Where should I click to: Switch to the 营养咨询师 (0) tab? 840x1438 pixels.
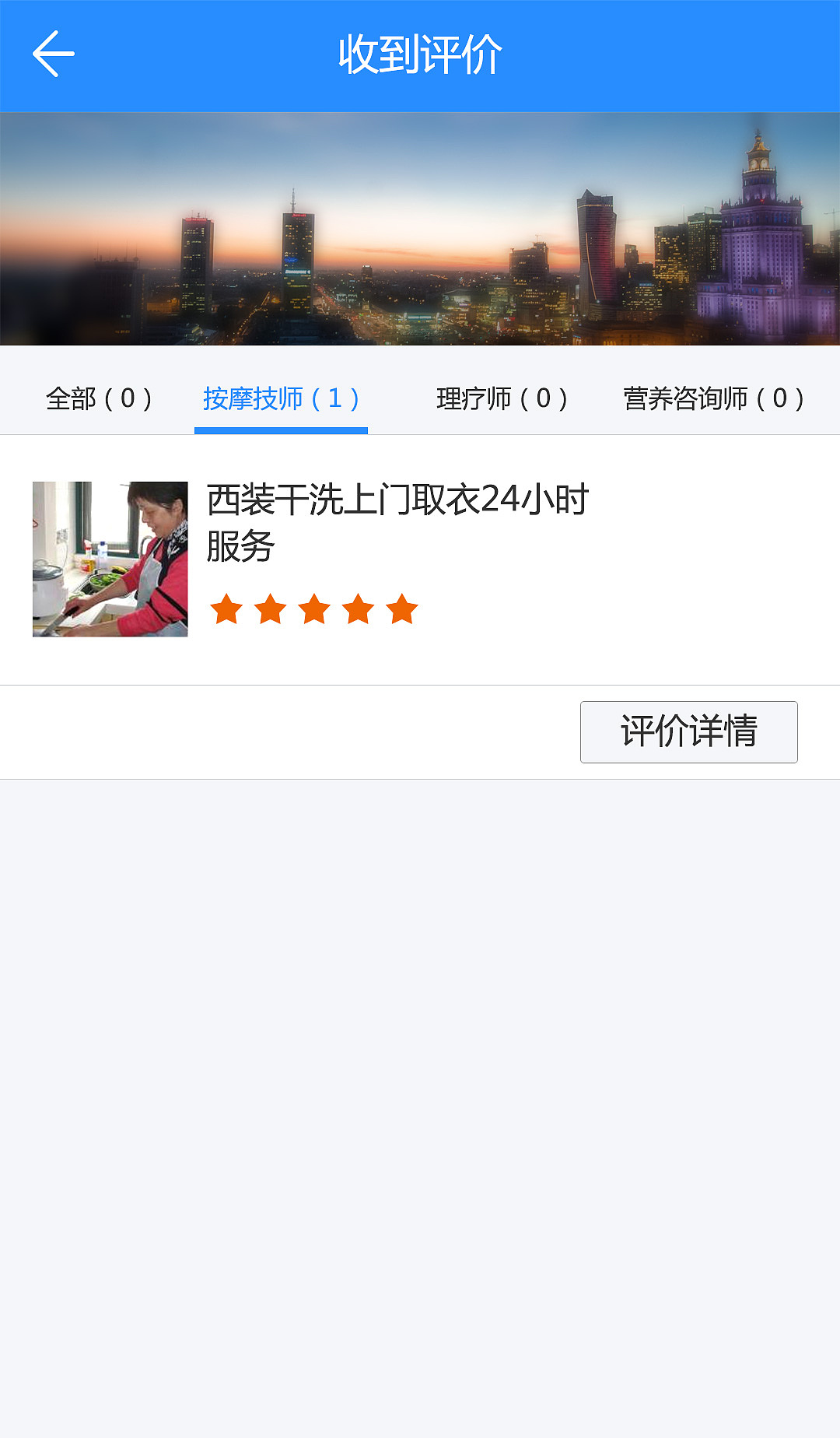click(x=713, y=398)
